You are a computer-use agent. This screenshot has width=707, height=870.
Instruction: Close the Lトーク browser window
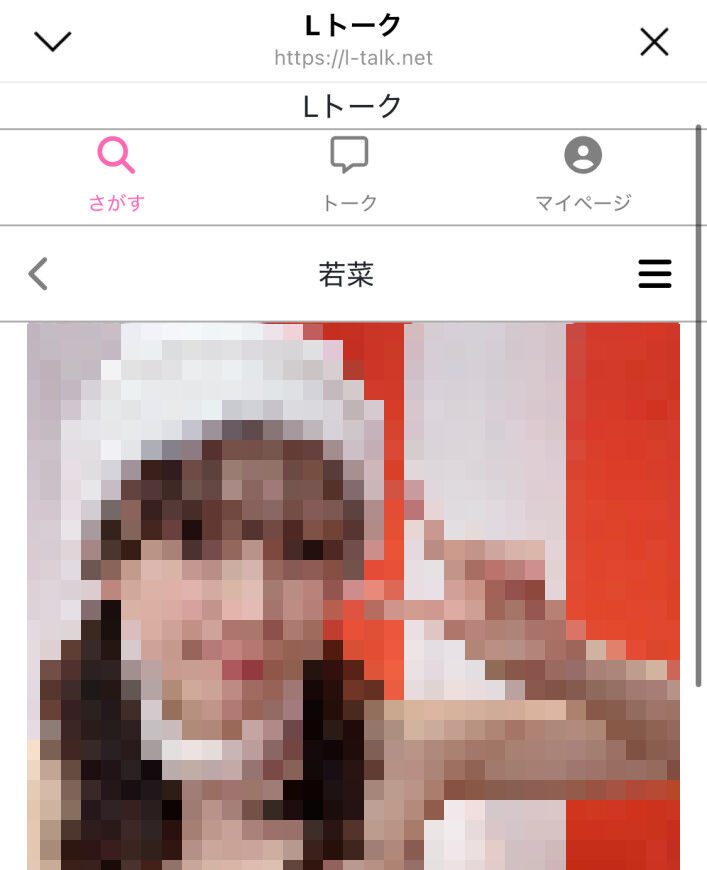[654, 41]
